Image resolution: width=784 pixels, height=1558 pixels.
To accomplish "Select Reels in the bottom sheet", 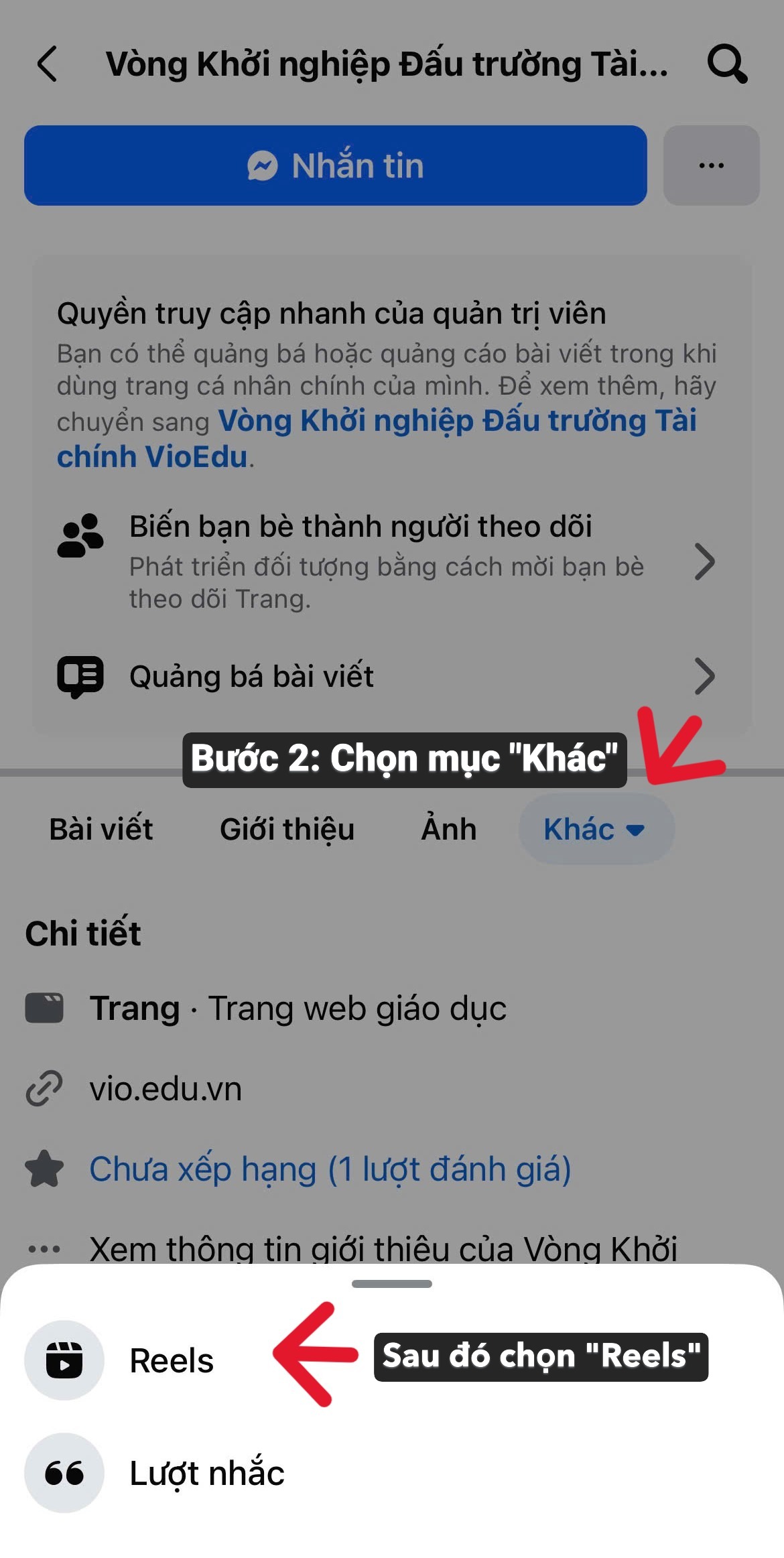I will point(172,1361).
